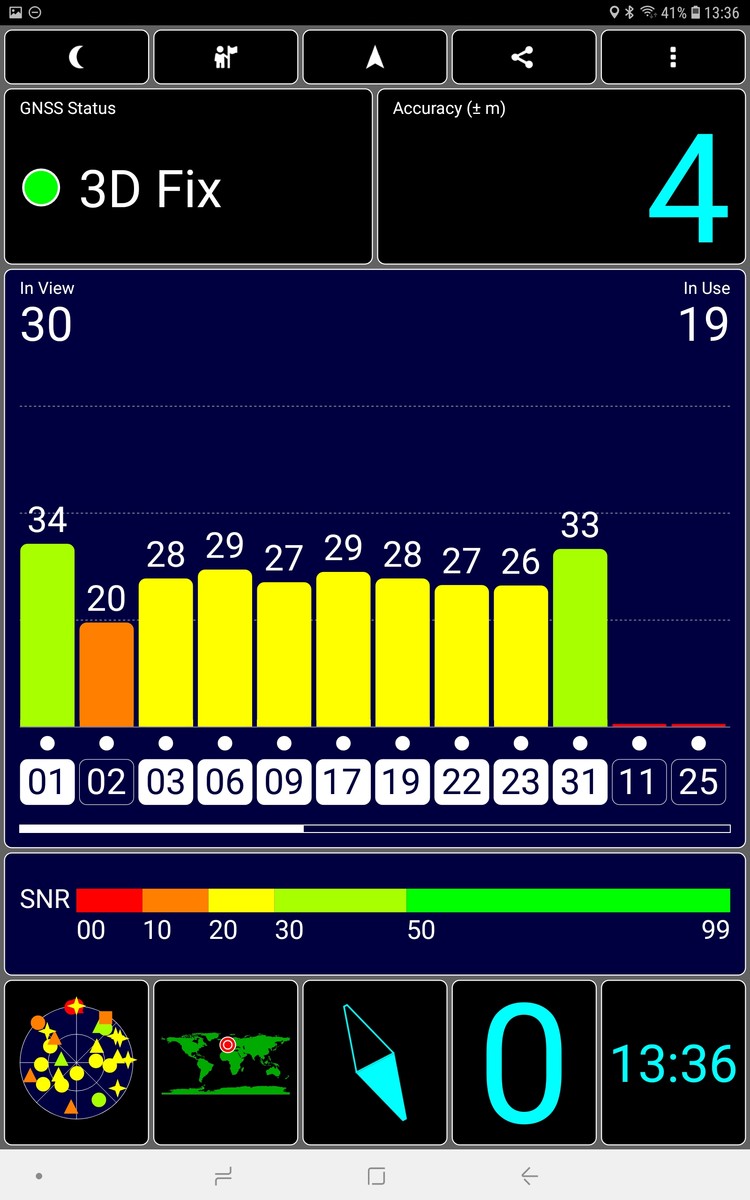Toggle night mode with the moon icon
The image size is (750, 1200).
[x=77, y=57]
